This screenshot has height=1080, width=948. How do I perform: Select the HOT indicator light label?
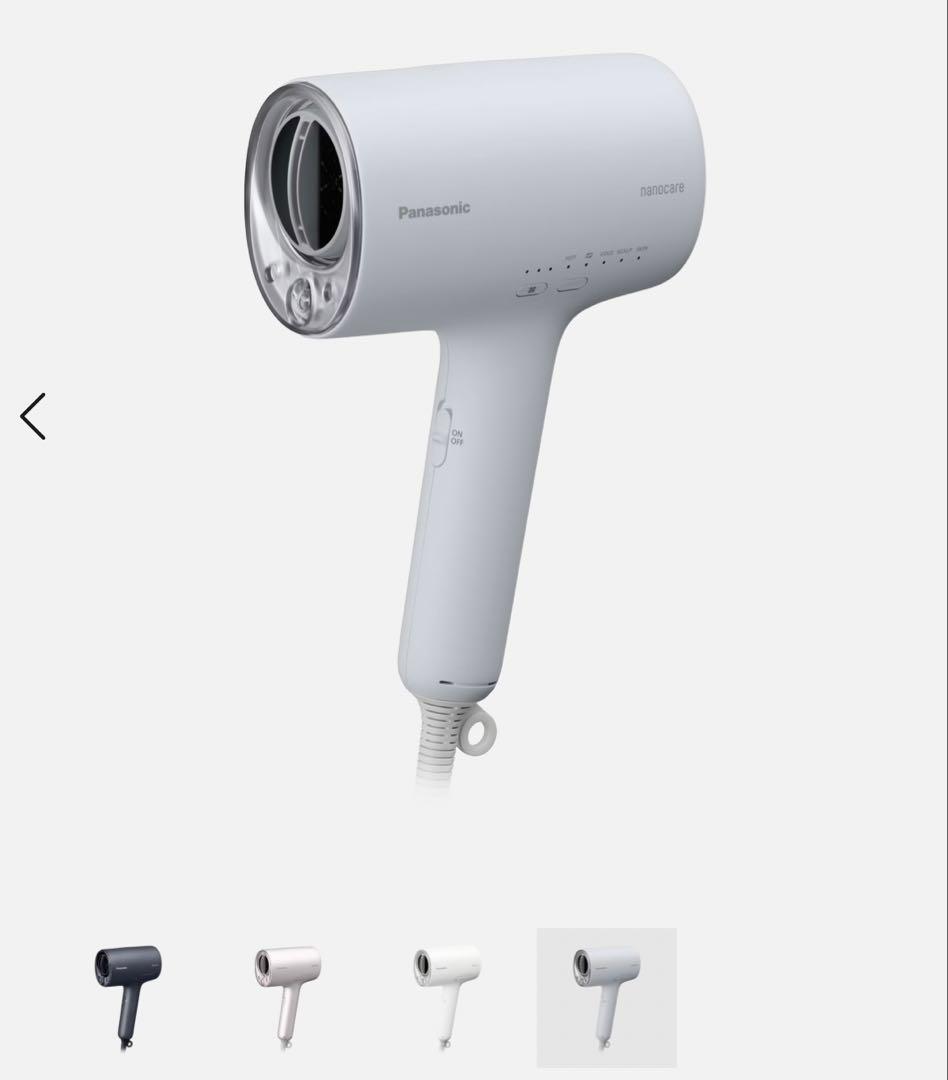[x=570, y=257]
